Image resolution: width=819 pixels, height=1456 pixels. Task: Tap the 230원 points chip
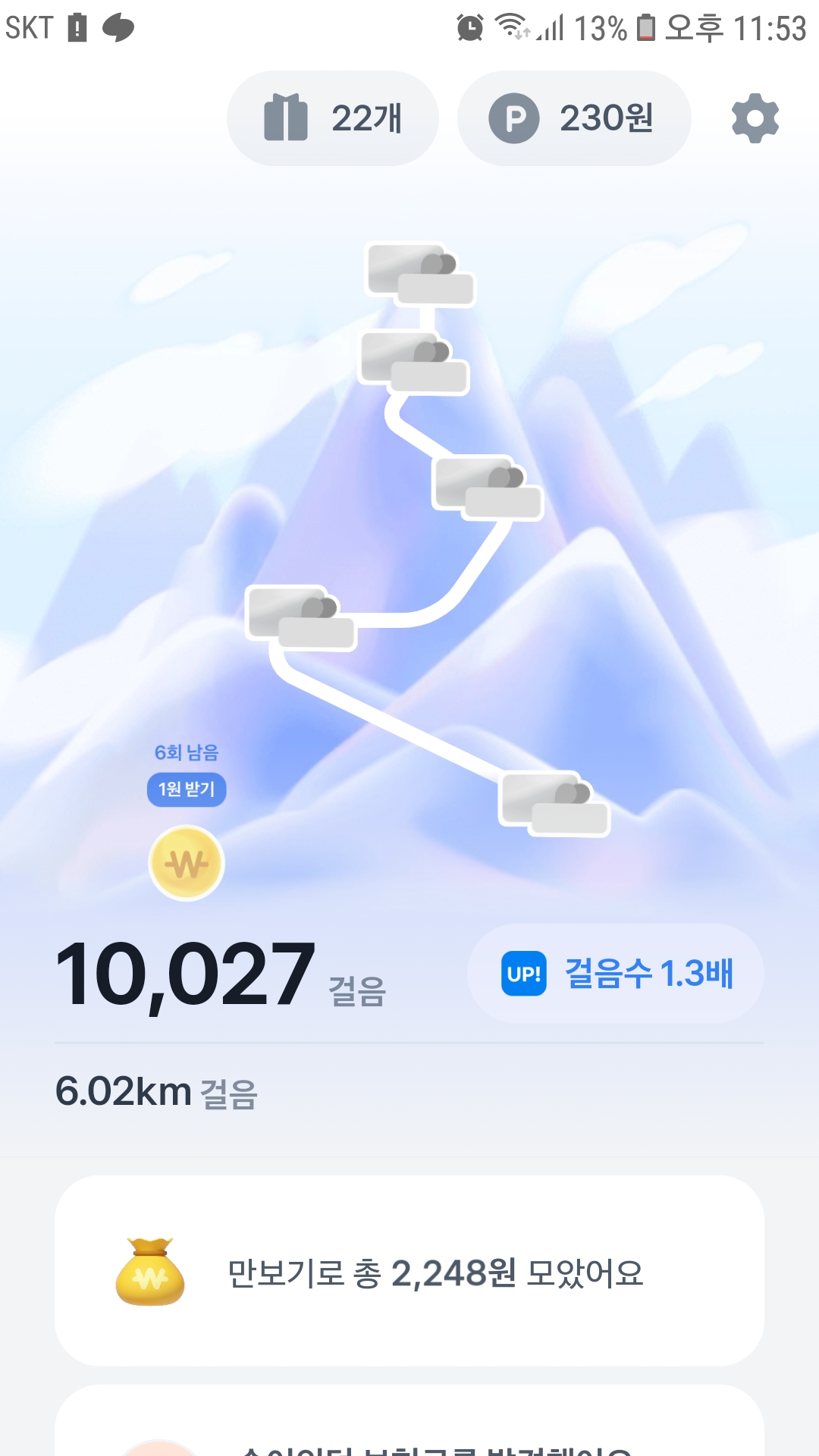coord(574,118)
